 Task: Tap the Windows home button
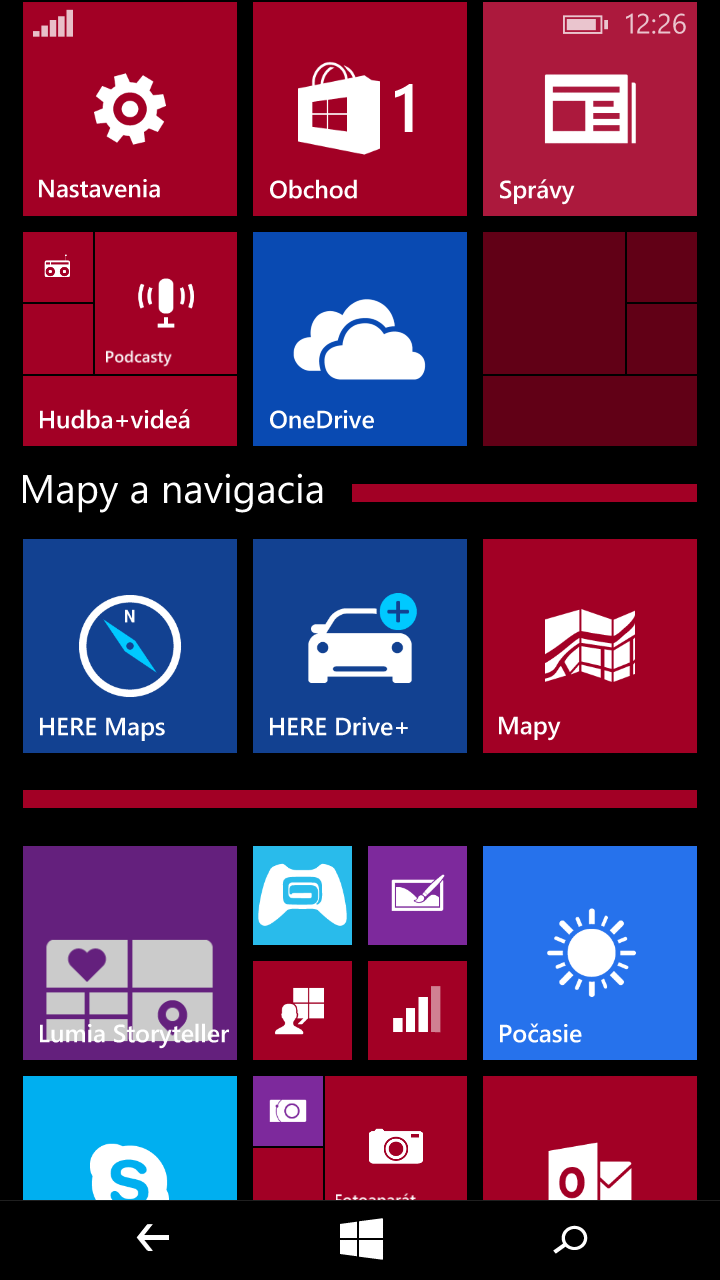coord(361,1239)
